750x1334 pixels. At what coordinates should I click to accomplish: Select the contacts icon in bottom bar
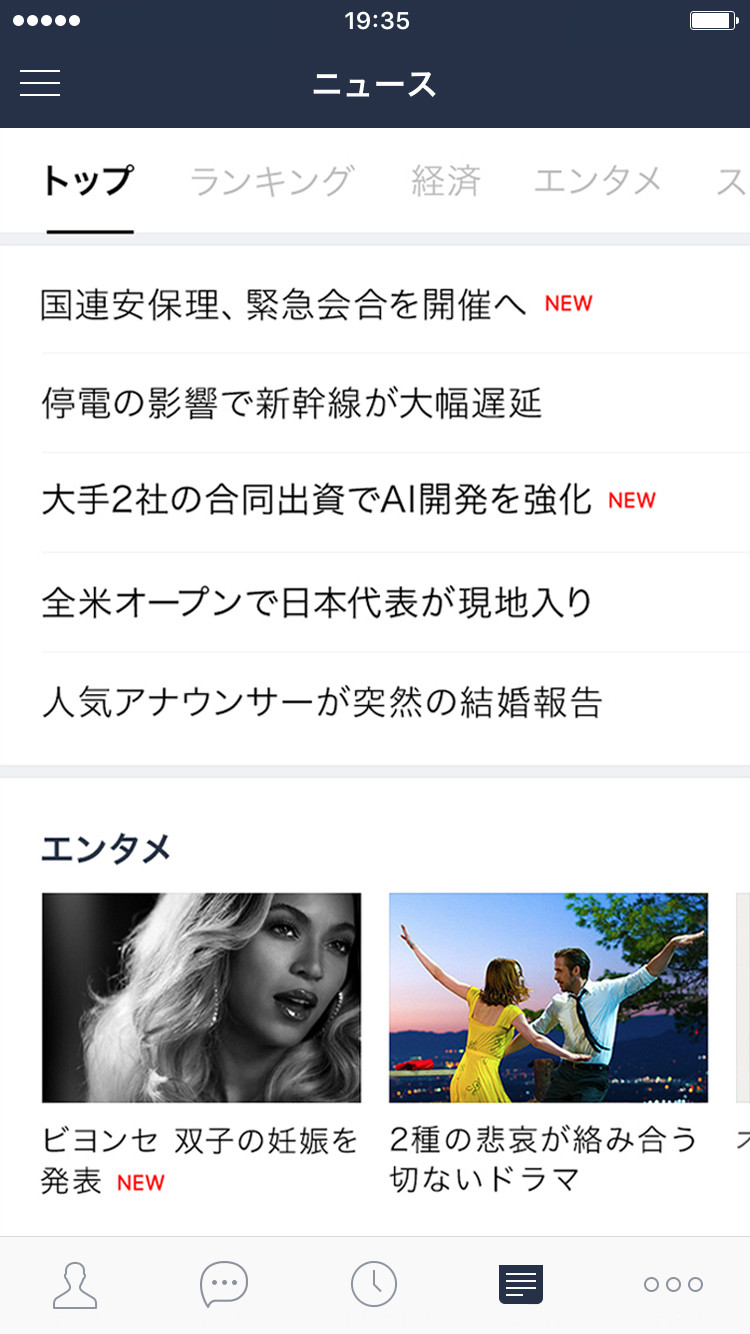[75, 1284]
